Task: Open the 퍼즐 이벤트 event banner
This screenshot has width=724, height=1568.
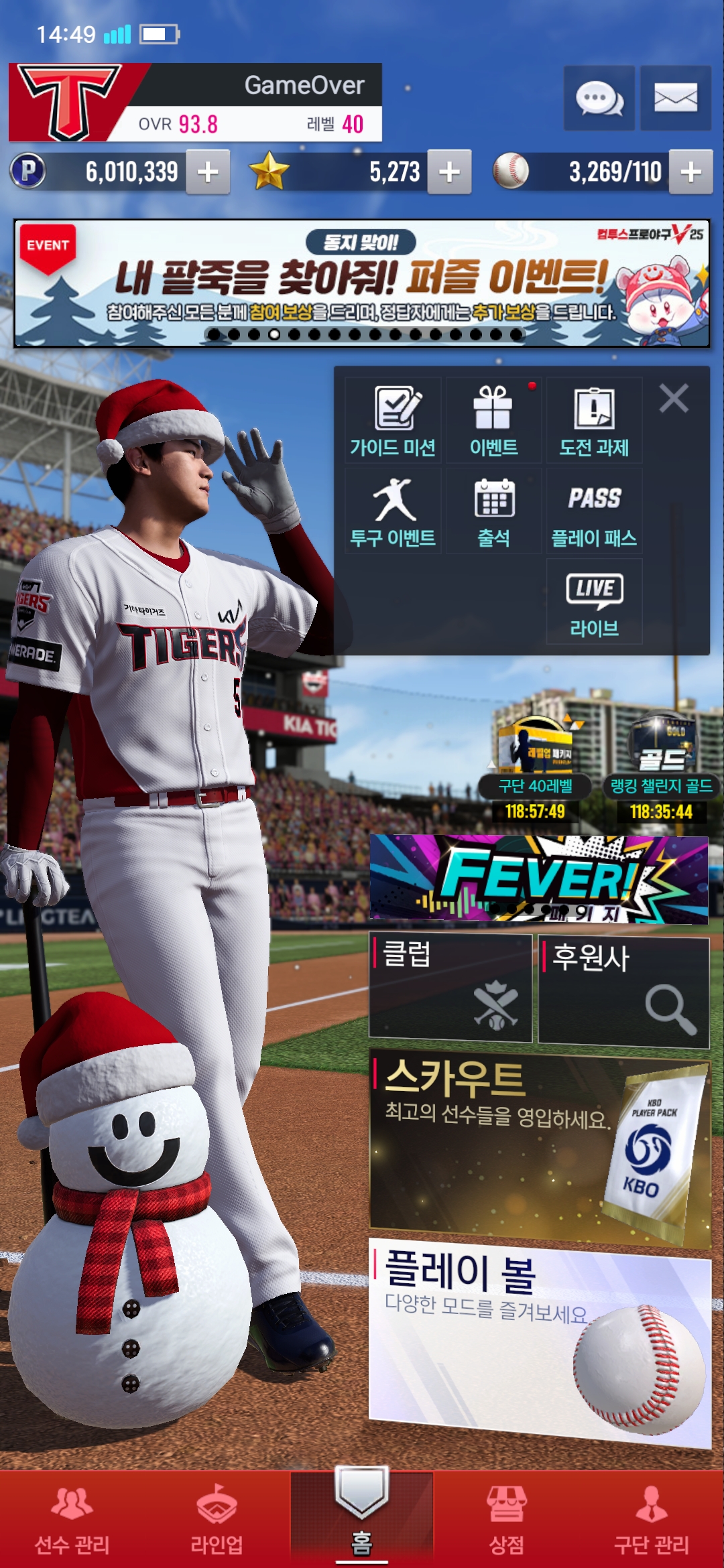Action: (362, 283)
